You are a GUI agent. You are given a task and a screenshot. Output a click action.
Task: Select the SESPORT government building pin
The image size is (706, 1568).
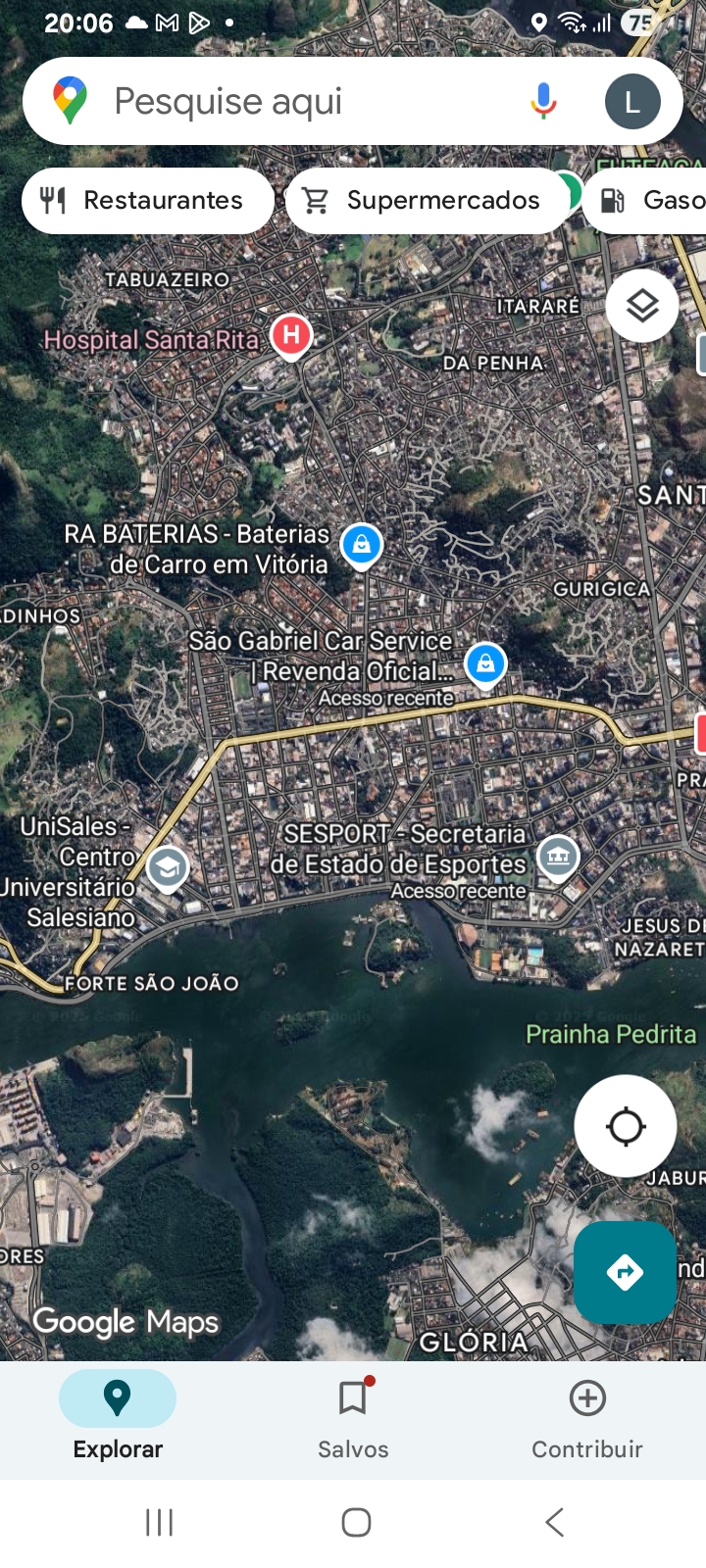click(x=558, y=857)
